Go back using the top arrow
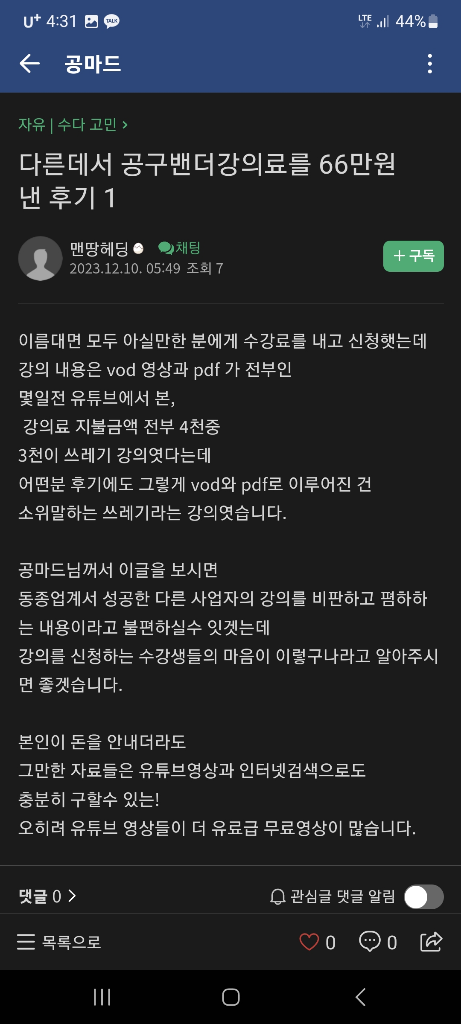461x1024 pixels. (29, 63)
